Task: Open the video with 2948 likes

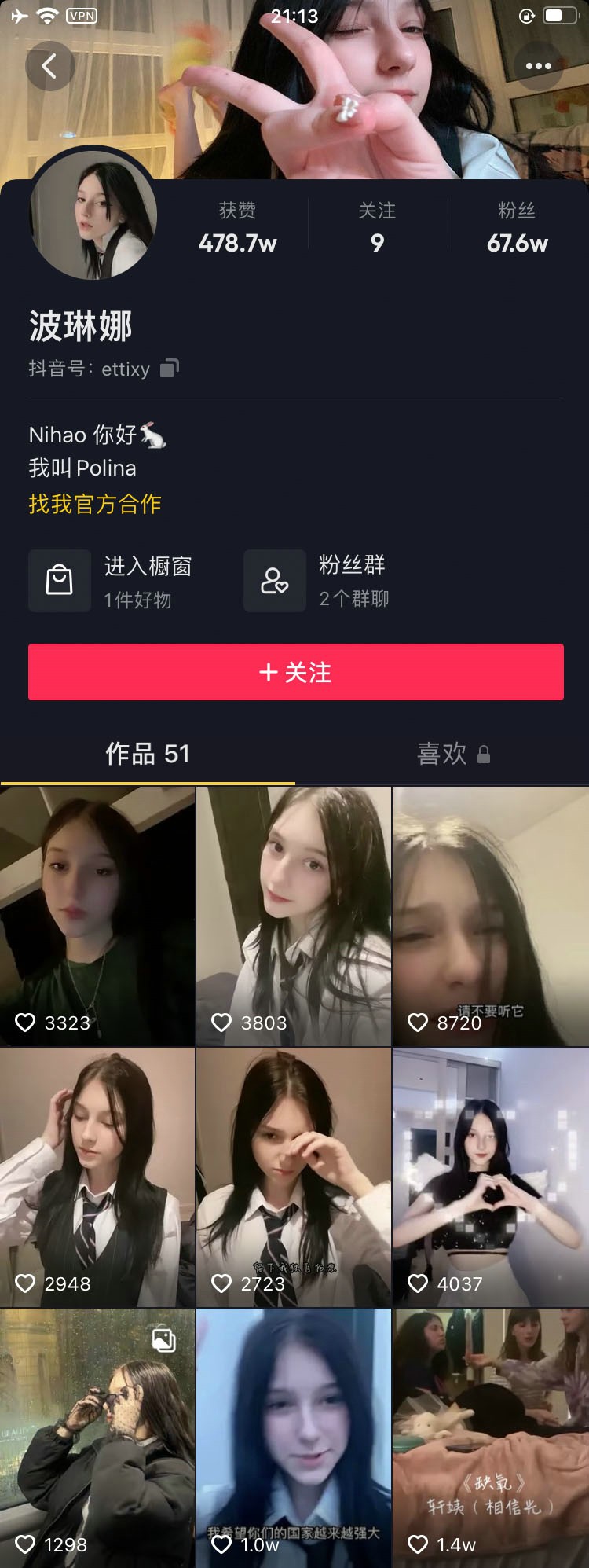Action: click(97, 1177)
